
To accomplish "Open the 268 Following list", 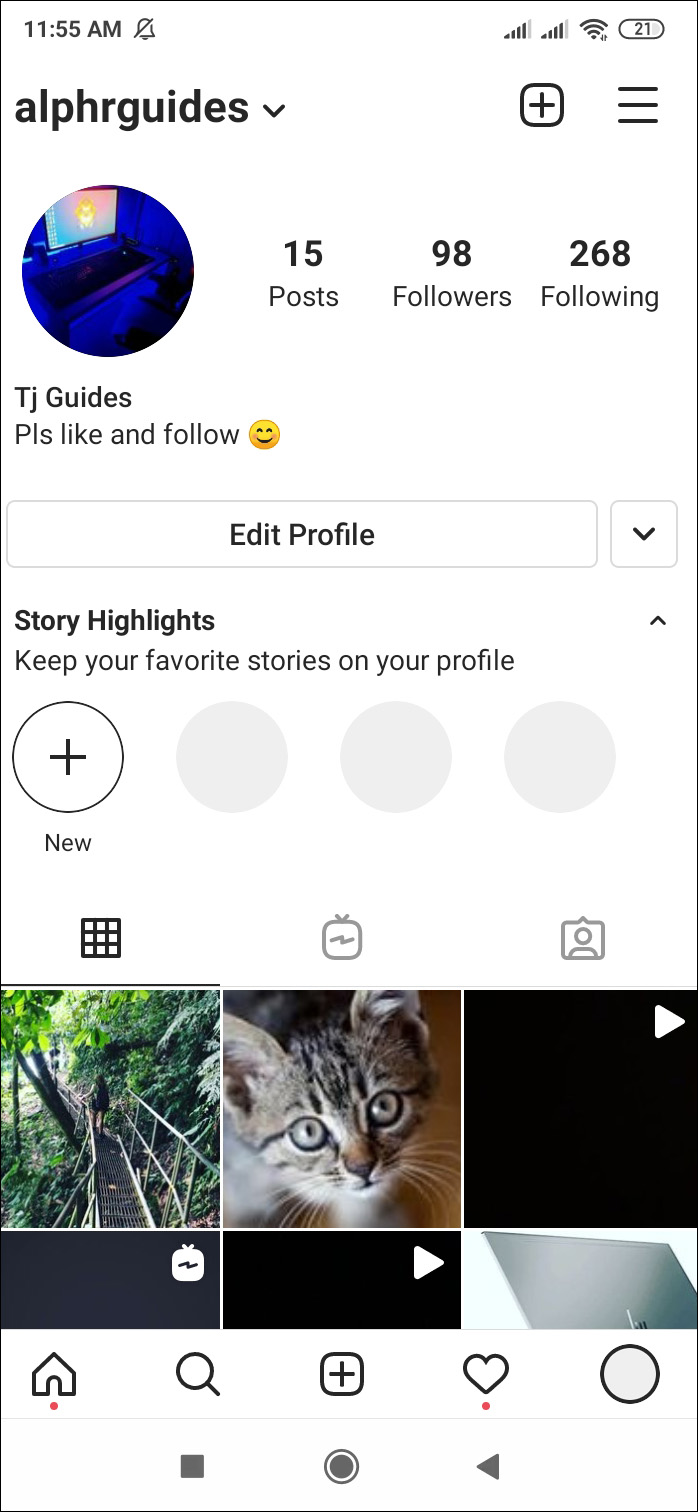I will pyautogui.click(x=599, y=272).
